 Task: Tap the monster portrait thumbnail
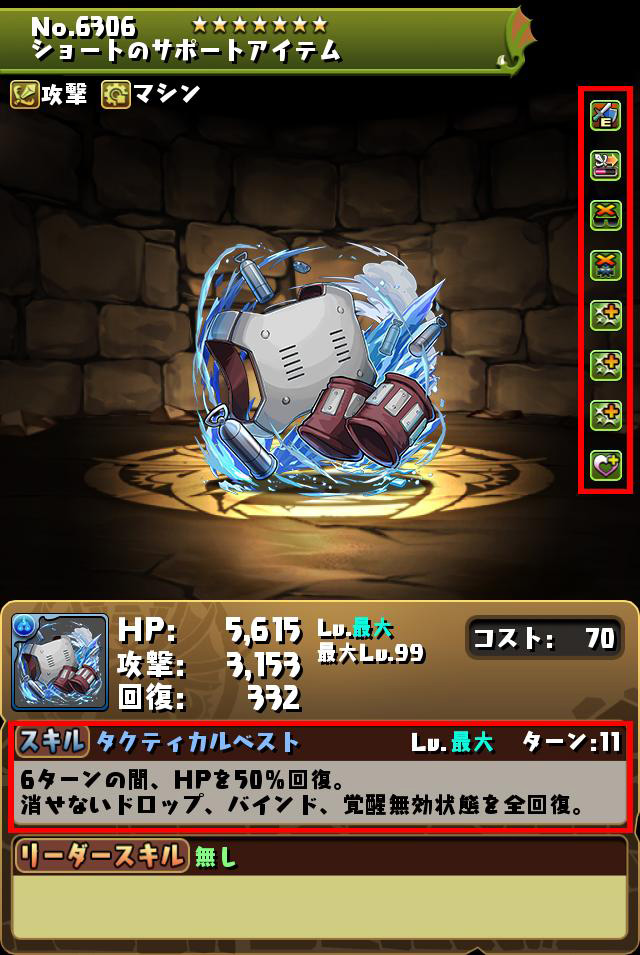60,662
